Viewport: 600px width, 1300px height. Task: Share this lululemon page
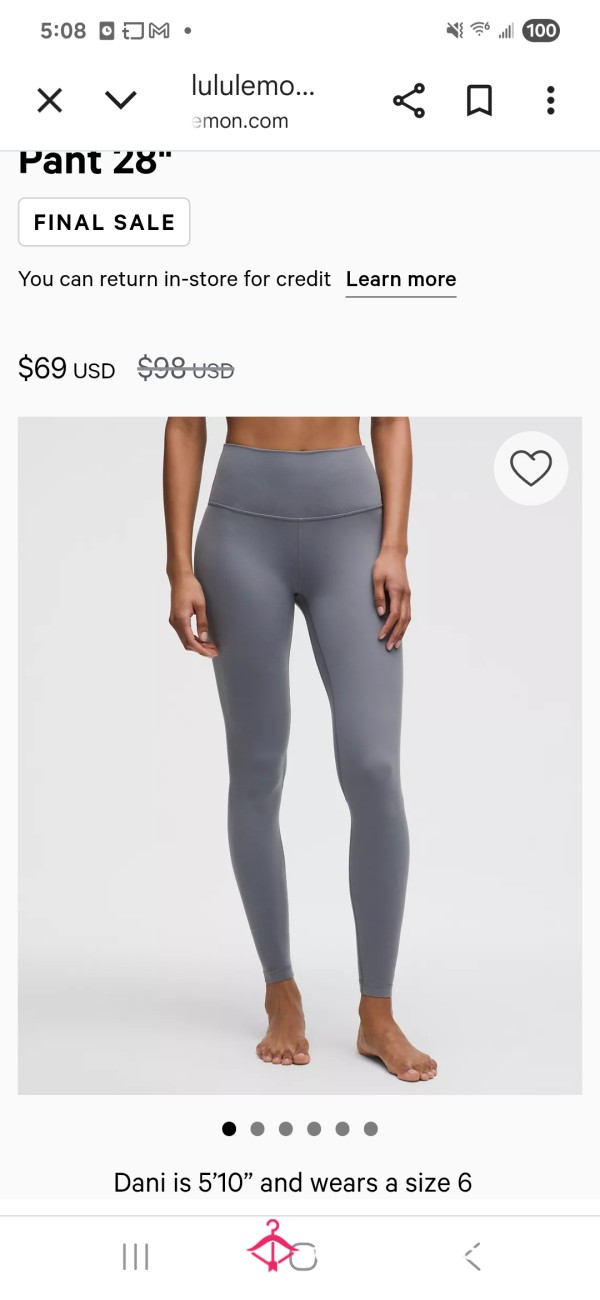pos(408,101)
